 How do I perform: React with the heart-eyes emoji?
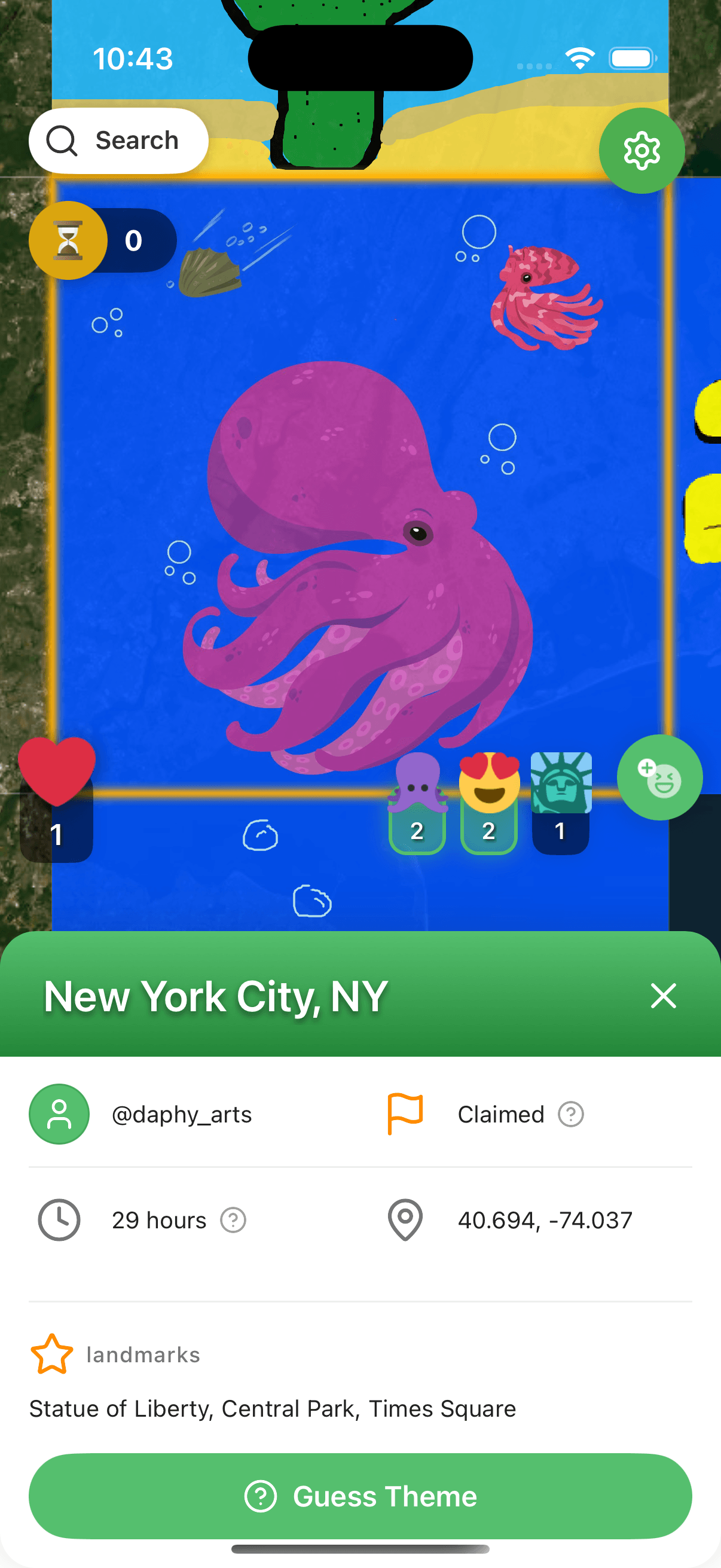[x=488, y=804]
